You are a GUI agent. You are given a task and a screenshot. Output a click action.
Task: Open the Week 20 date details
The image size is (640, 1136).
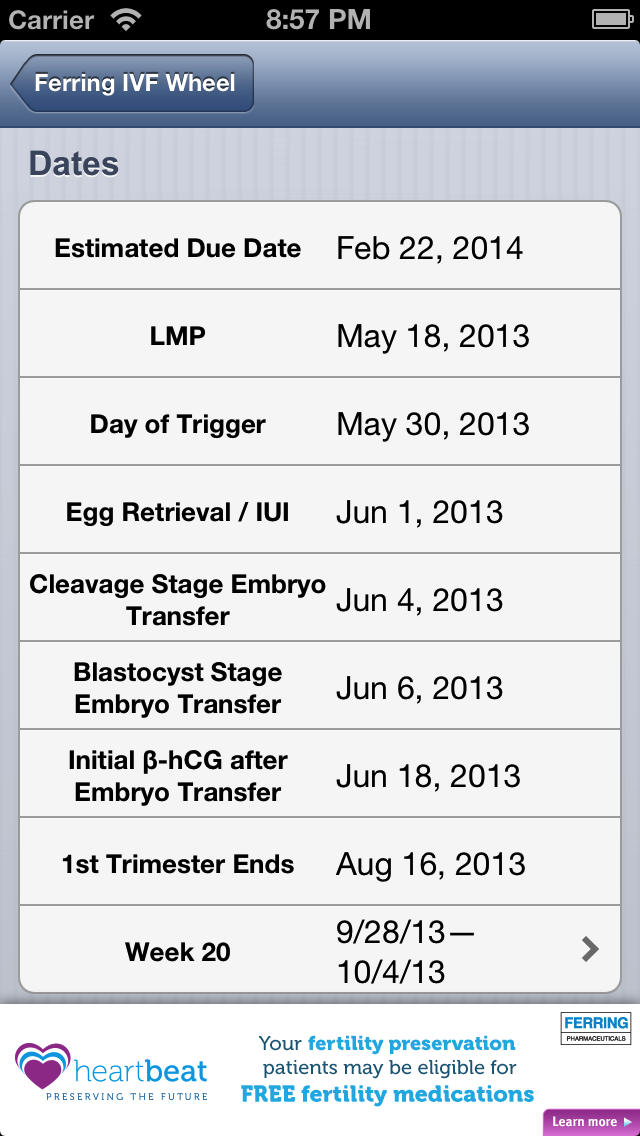(320, 950)
